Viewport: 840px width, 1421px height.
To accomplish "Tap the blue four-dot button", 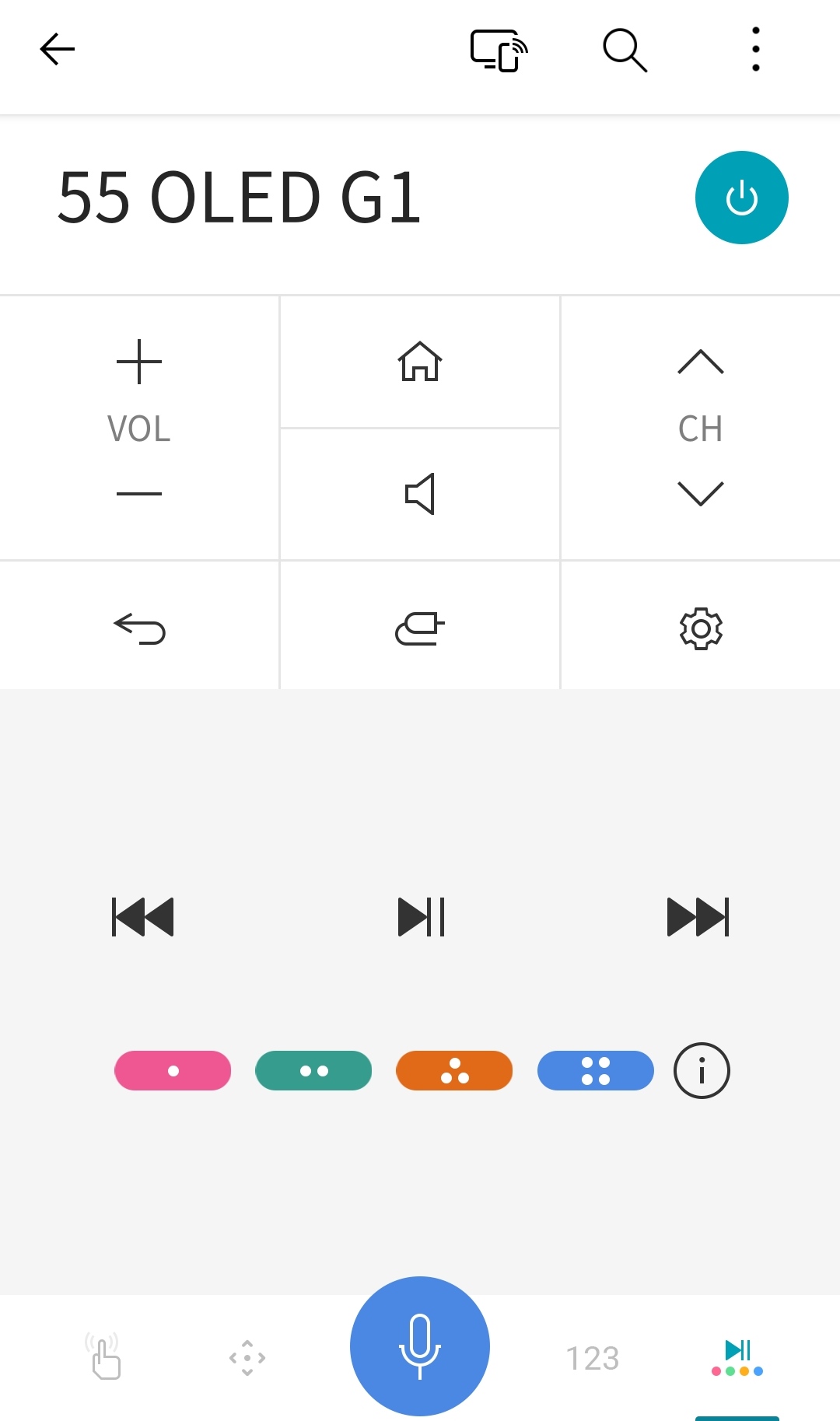I will 596,1071.
